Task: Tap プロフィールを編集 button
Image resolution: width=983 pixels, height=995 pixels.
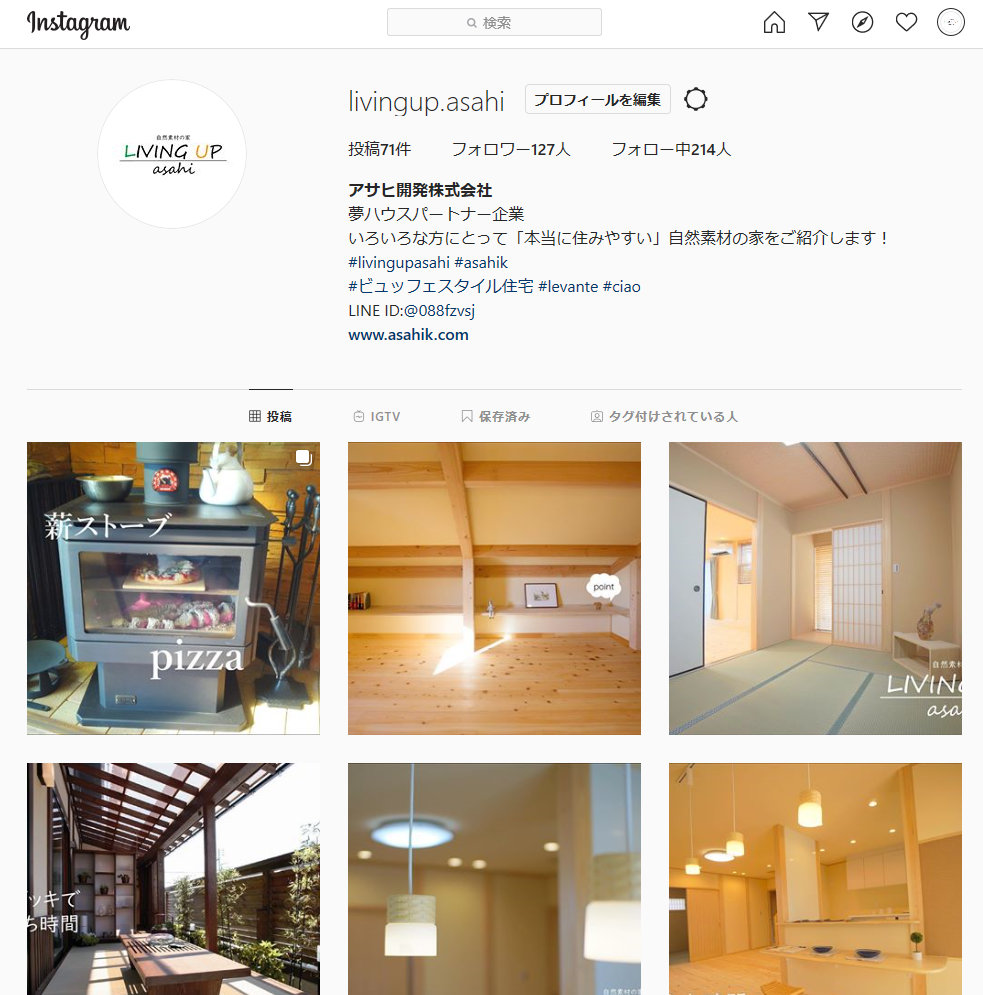Action: point(597,100)
